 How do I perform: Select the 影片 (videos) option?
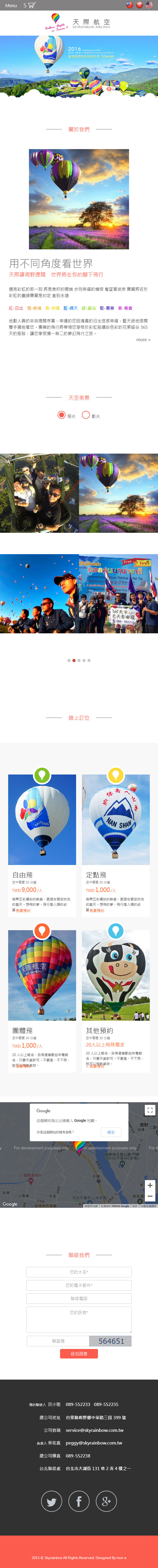86,415
